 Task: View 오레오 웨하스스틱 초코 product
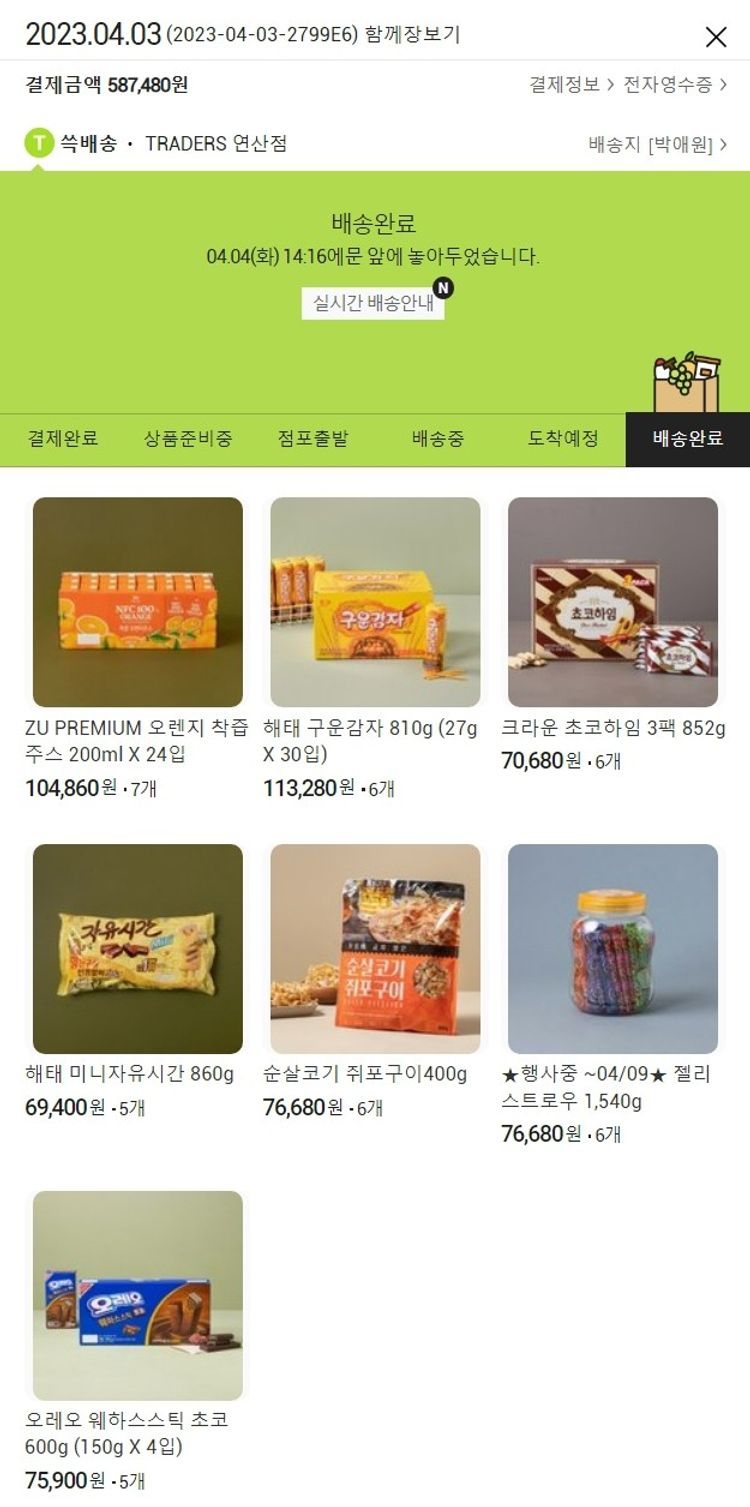point(138,1295)
